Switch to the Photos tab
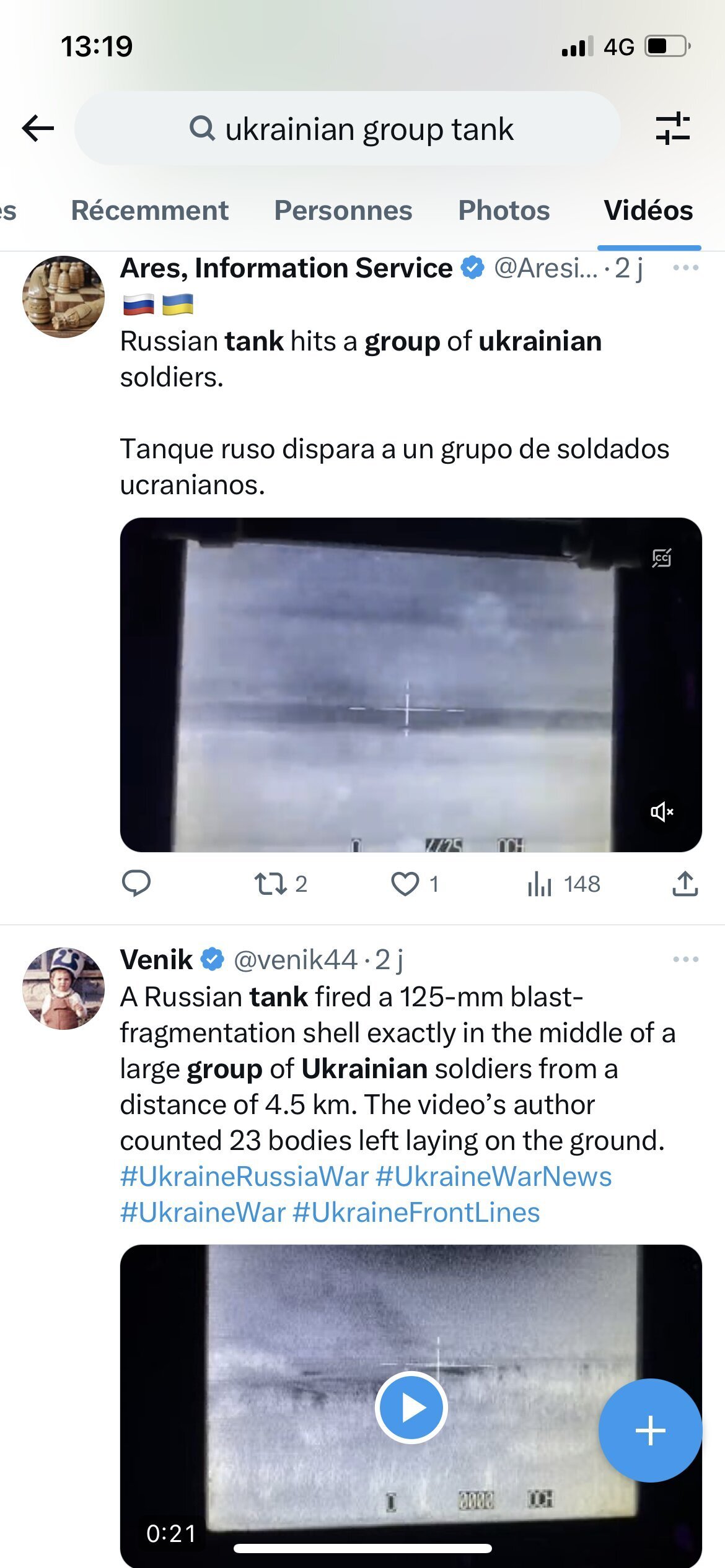 coord(503,211)
